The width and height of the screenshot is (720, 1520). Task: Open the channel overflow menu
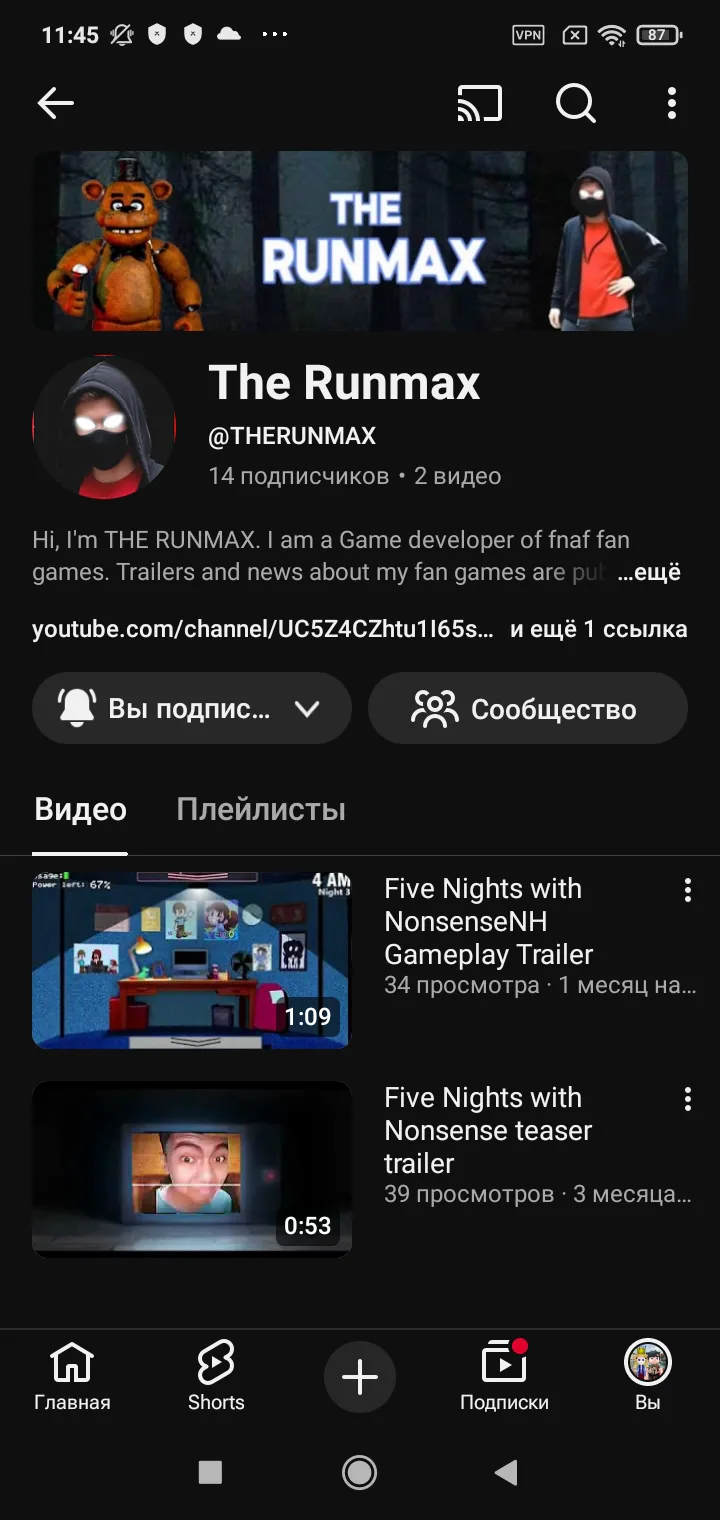pos(672,103)
